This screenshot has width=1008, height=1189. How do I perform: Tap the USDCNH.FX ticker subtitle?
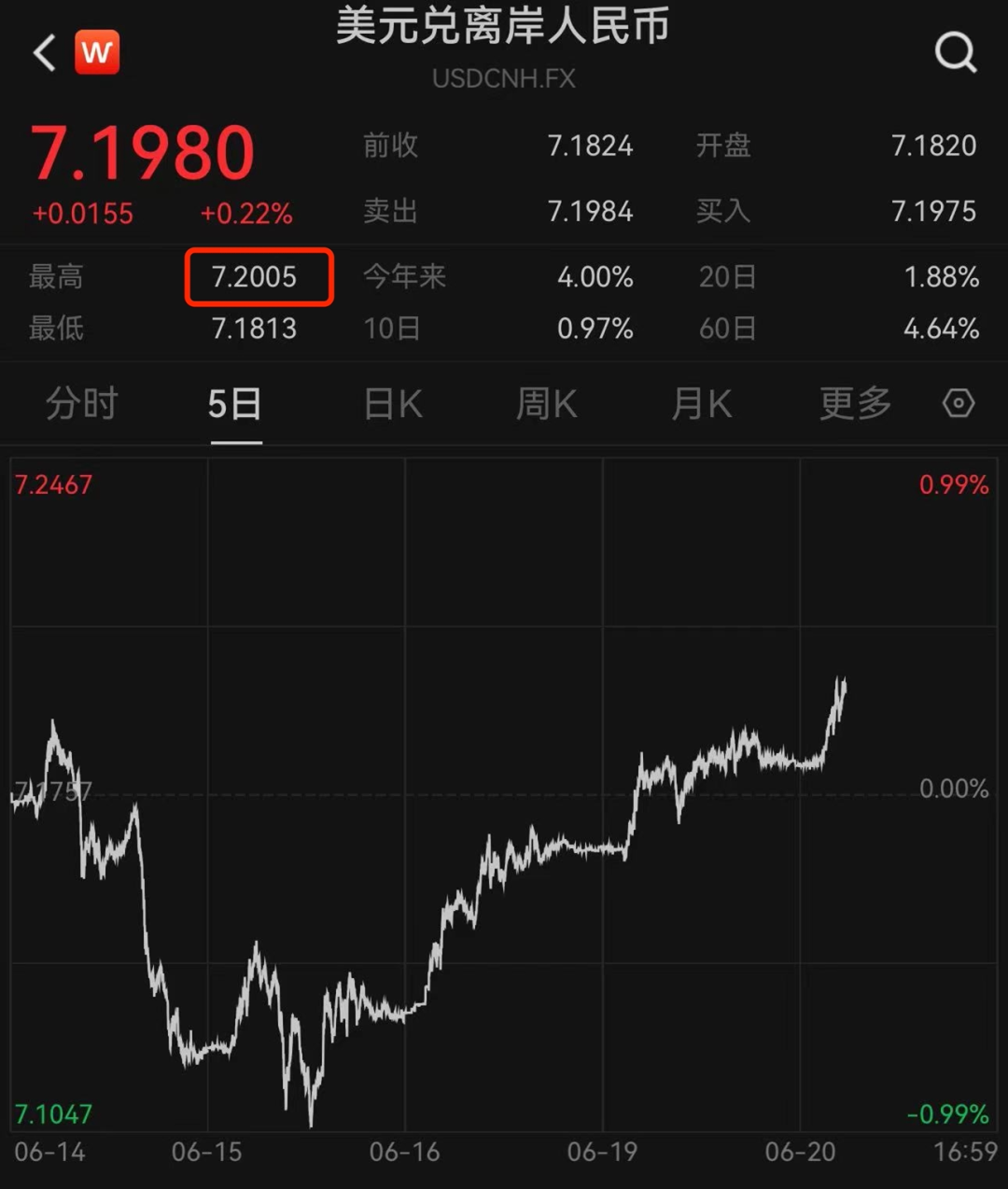pos(504,78)
